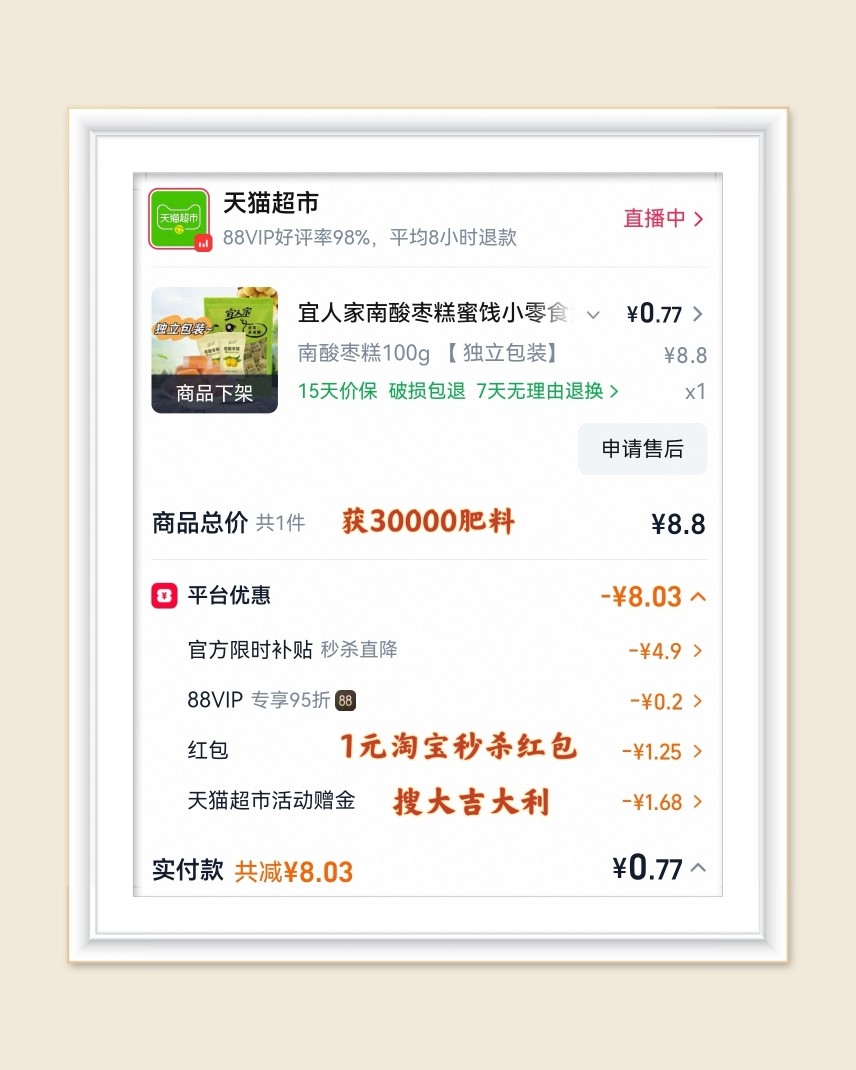Open the 红包 red packet details
The image size is (856, 1070).
tap(698, 751)
